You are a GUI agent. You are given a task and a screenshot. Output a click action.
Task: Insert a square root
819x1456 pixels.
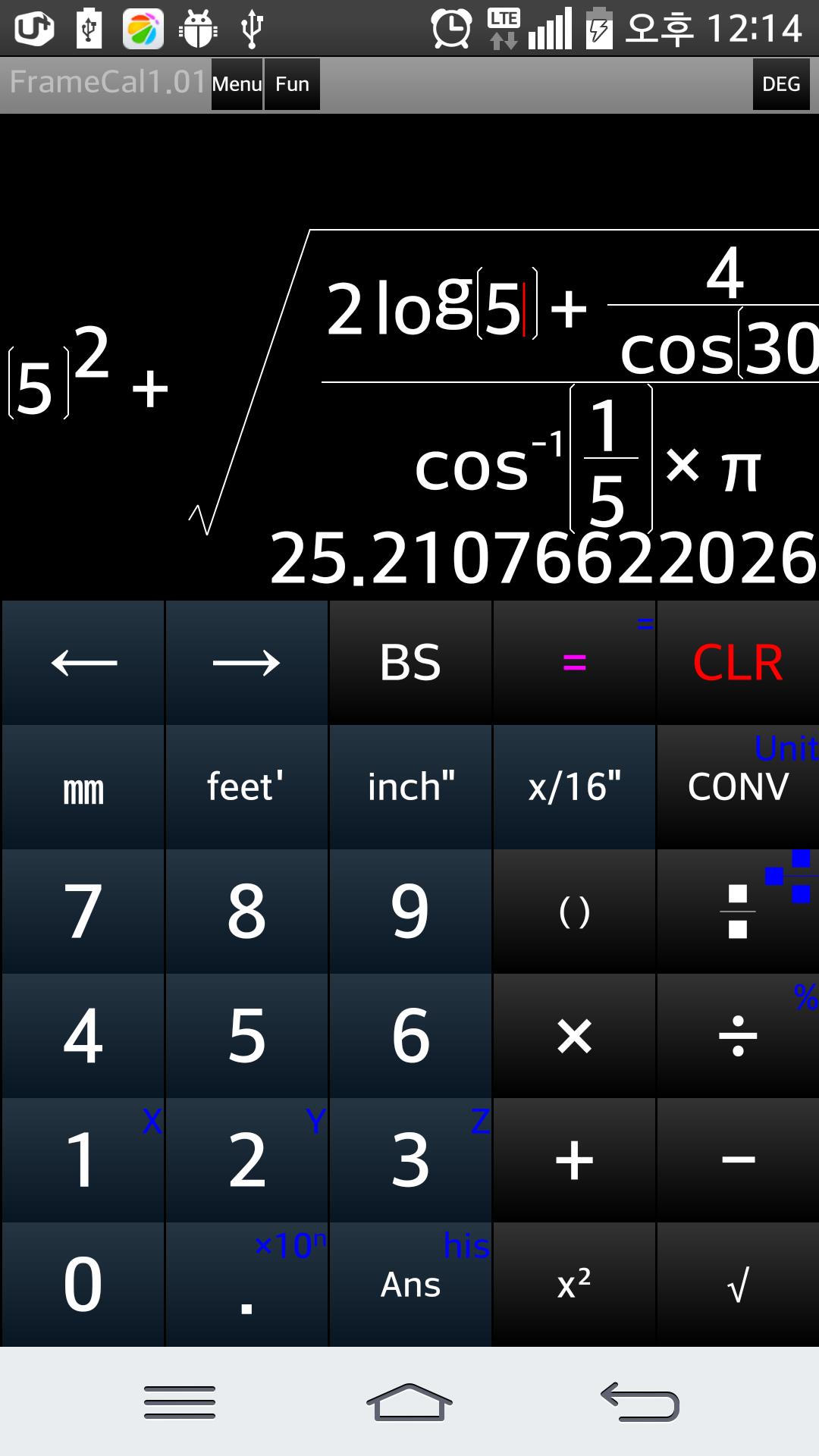click(x=738, y=1285)
